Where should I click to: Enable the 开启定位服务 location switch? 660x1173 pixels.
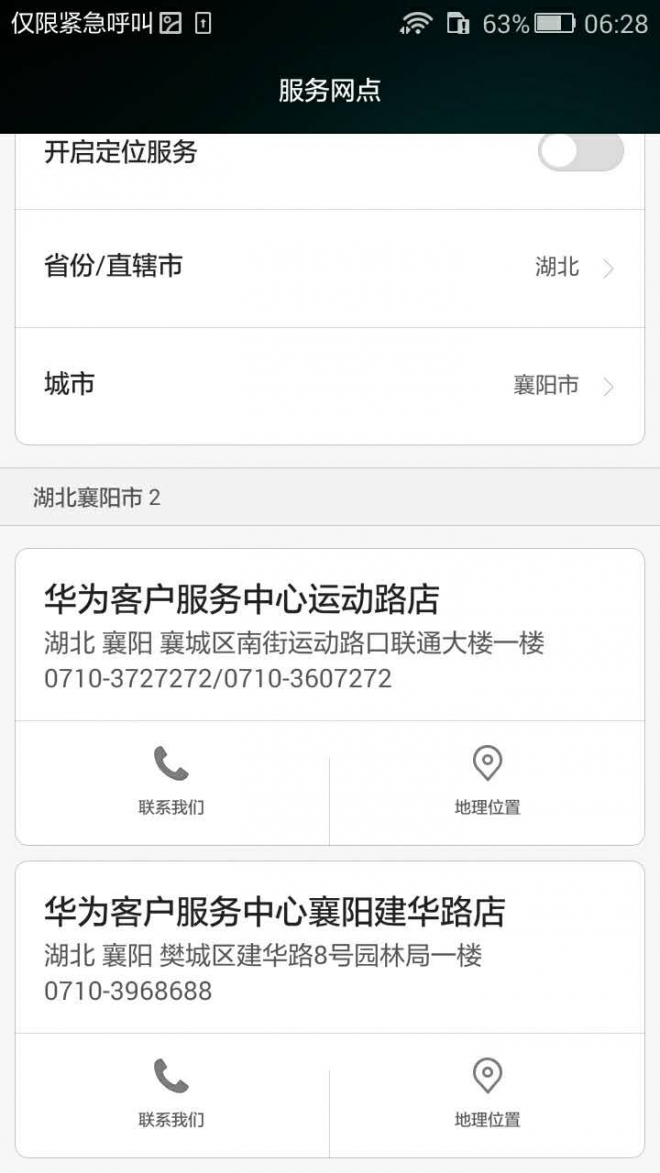coord(580,153)
